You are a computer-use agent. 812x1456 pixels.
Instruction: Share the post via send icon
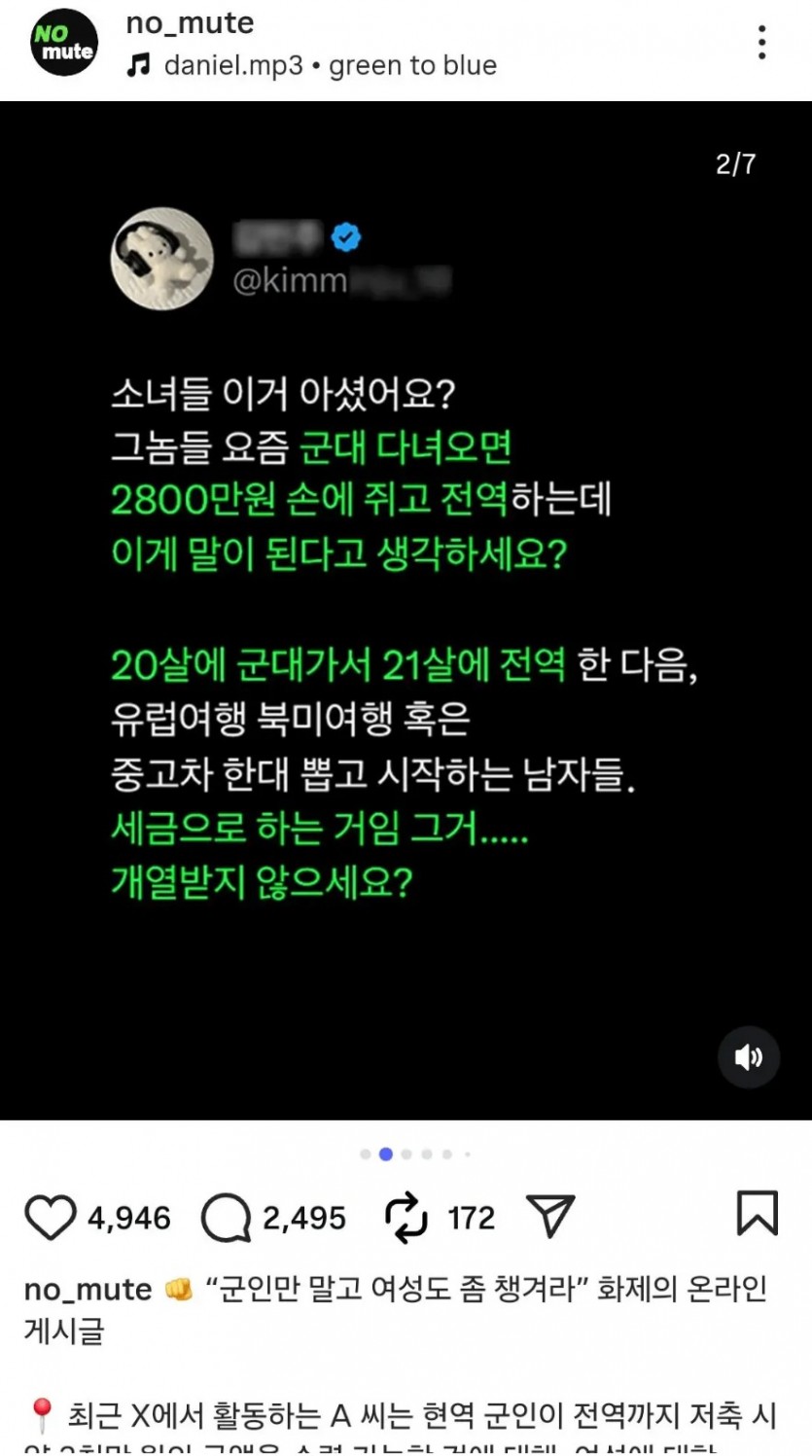tap(550, 1216)
